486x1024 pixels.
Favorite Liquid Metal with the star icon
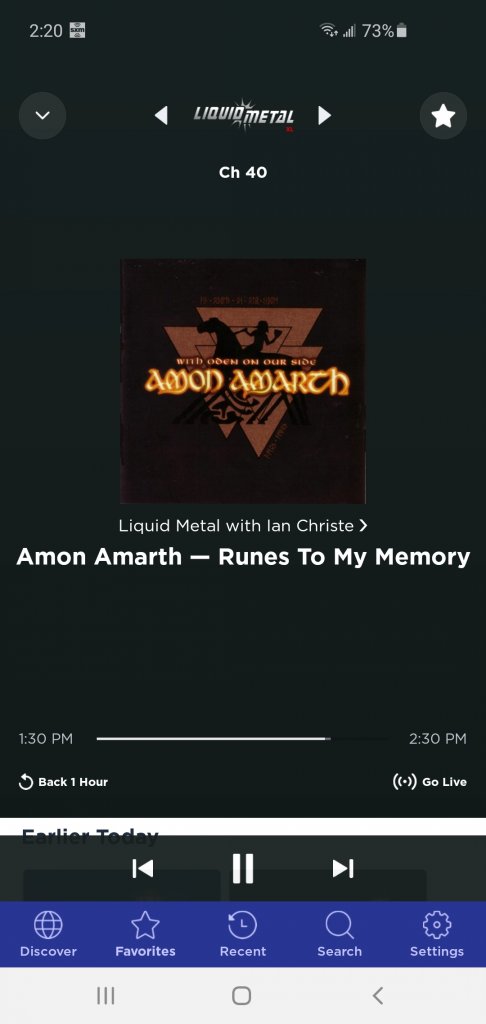443,116
